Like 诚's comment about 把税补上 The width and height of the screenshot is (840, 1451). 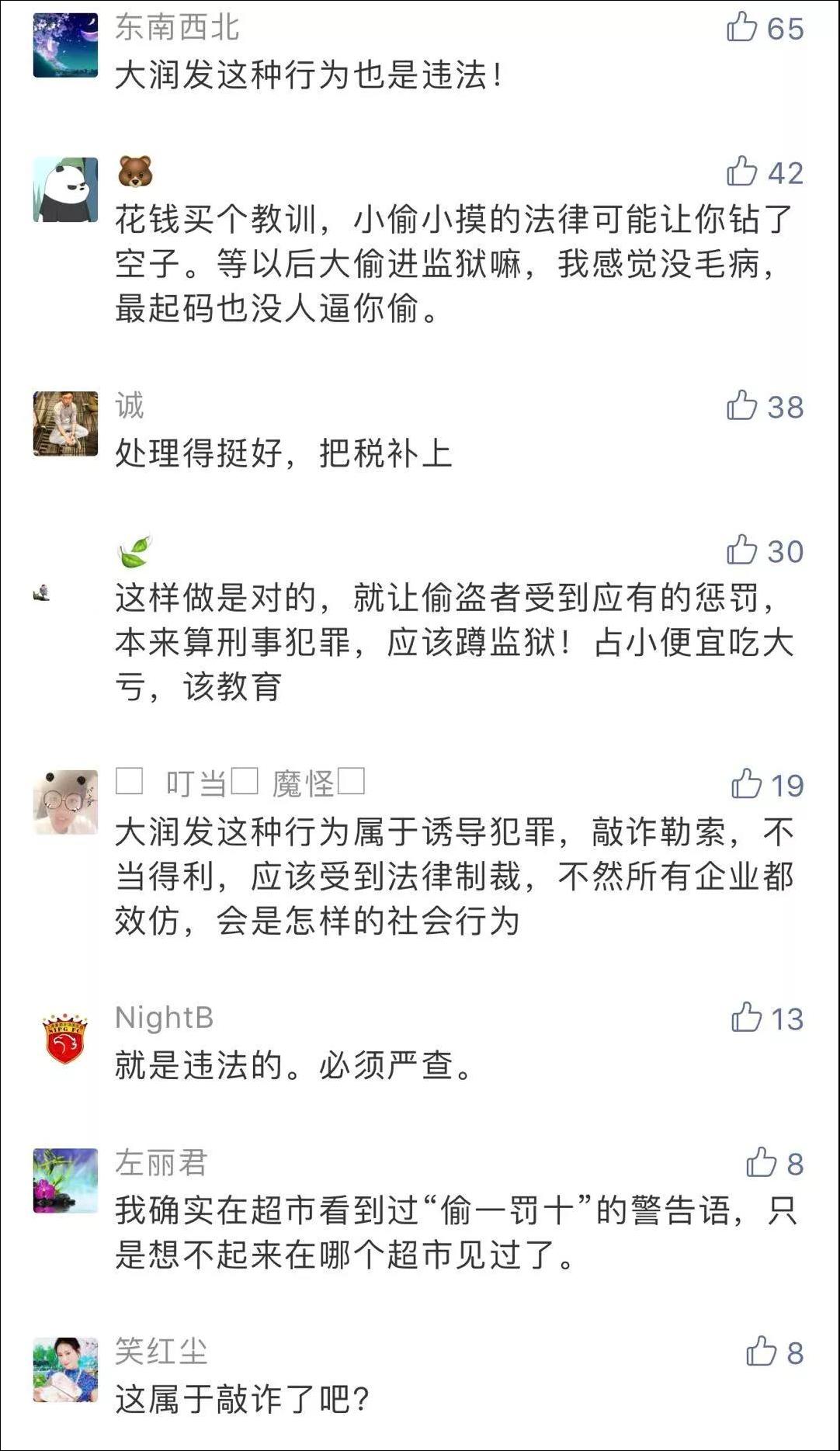[742, 406]
